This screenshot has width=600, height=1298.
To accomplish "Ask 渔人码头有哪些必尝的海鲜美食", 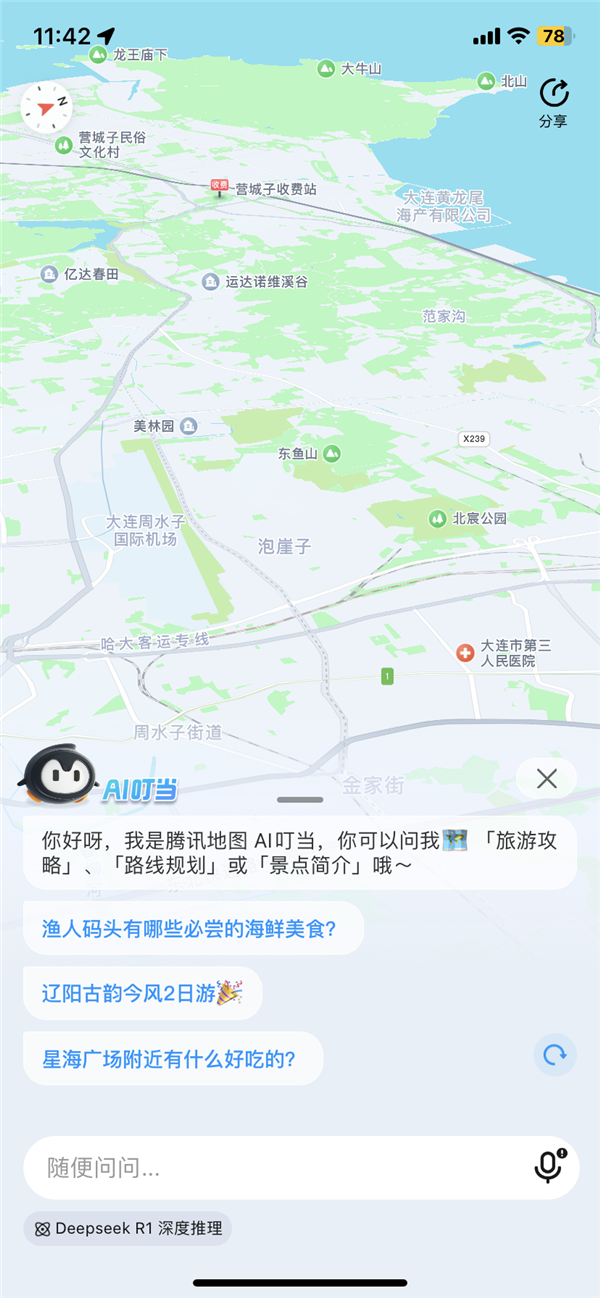I will pyautogui.click(x=189, y=928).
